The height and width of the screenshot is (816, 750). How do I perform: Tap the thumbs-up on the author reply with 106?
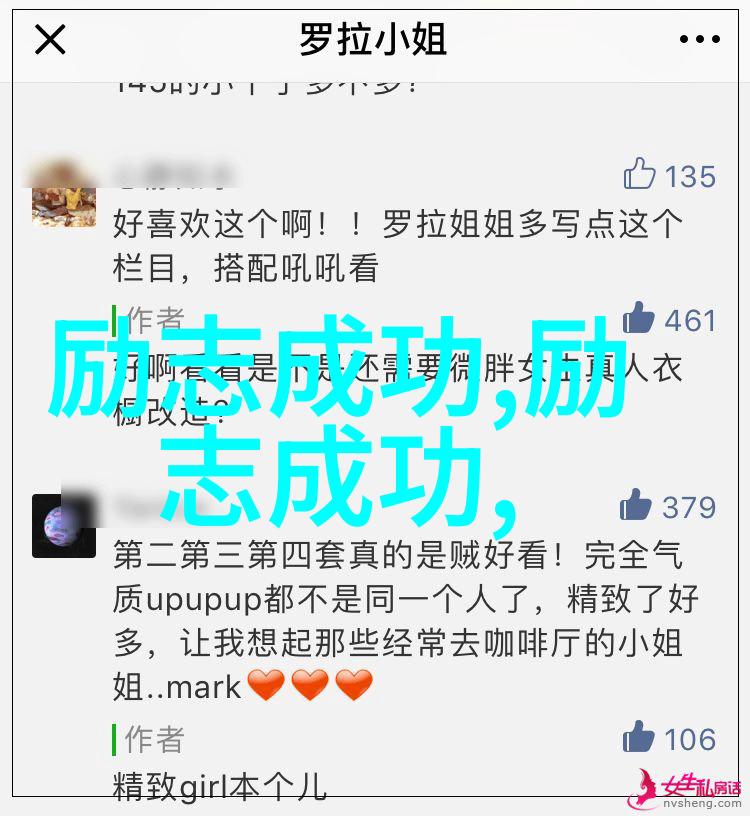click(639, 738)
